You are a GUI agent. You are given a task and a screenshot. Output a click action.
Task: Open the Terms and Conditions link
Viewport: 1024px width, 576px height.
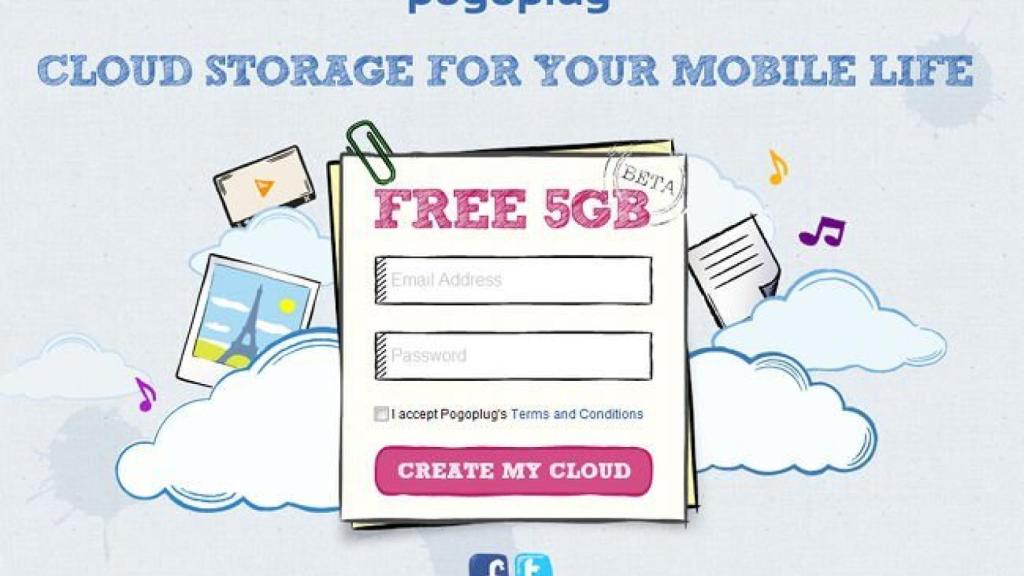577,414
